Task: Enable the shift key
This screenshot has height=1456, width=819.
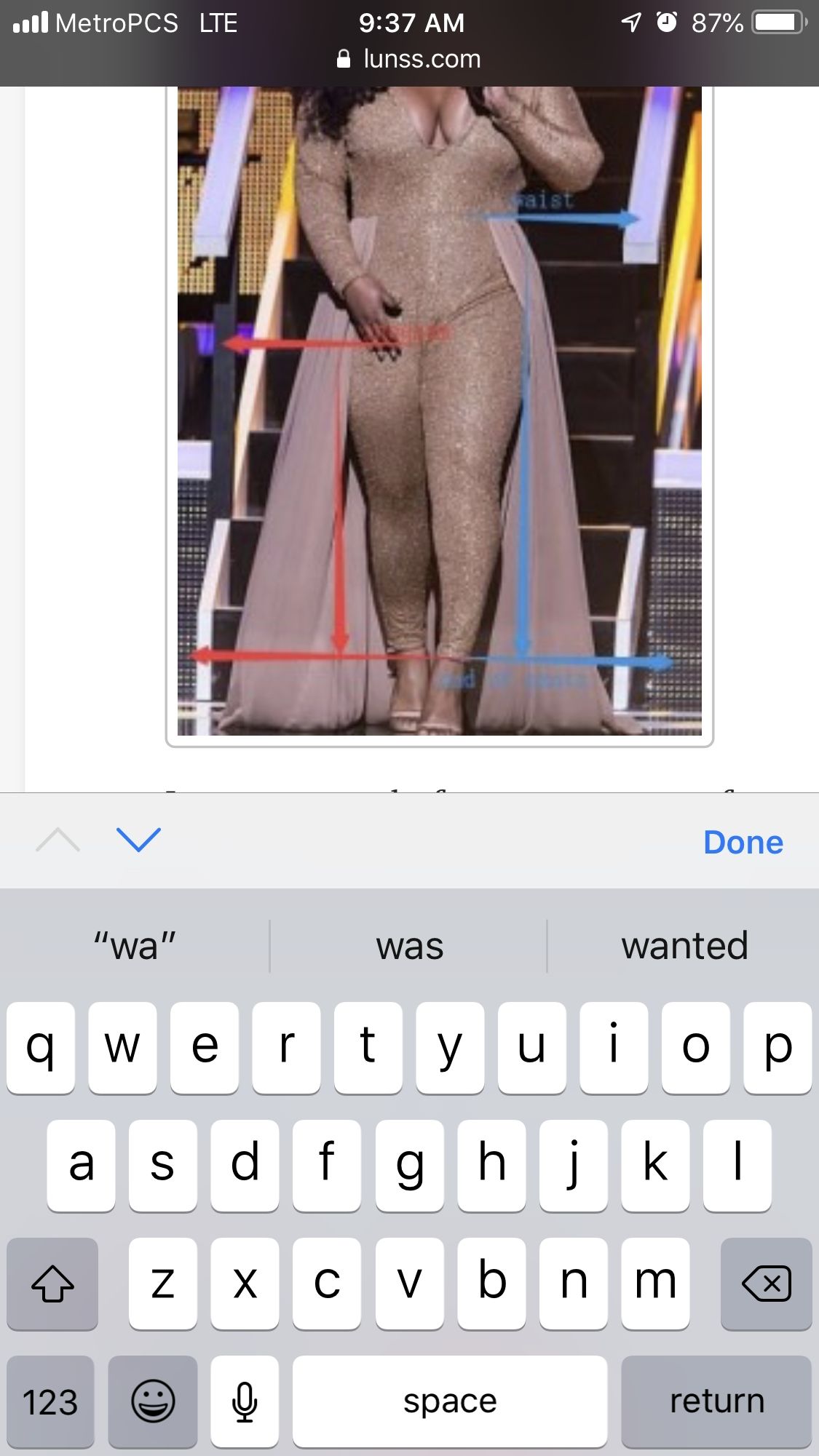Action: pyautogui.click(x=52, y=1284)
